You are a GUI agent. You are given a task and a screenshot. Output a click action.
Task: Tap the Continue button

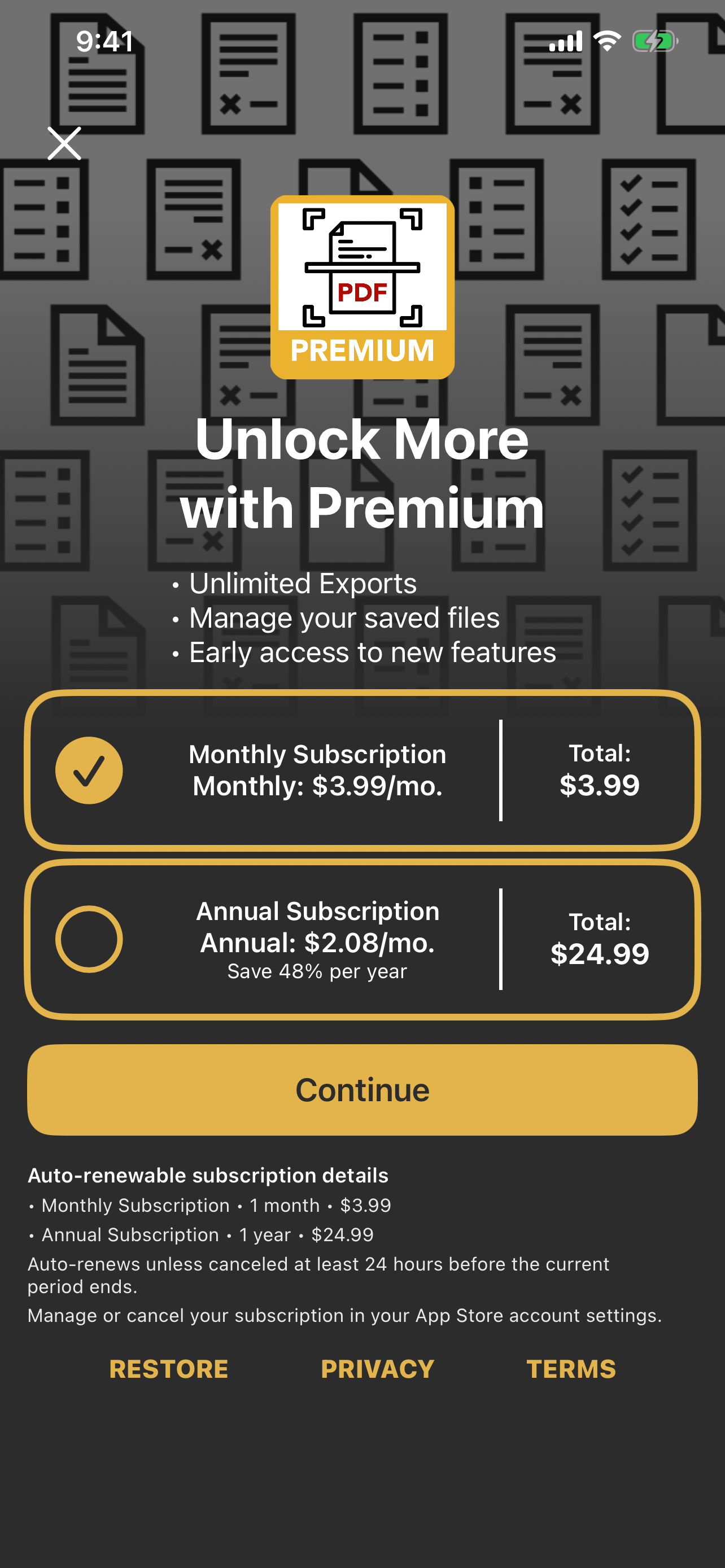(x=361, y=1089)
